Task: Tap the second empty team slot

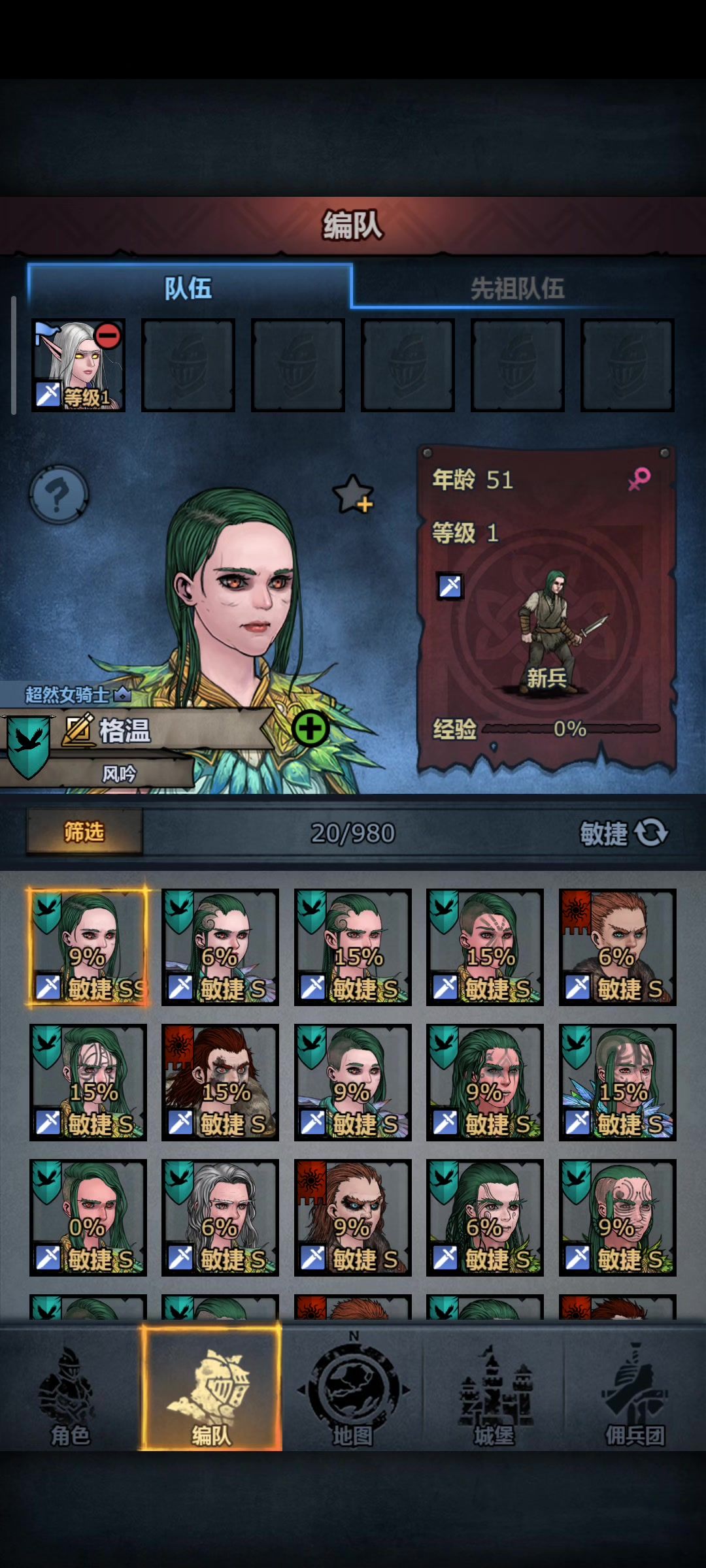Action: (x=298, y=365)
